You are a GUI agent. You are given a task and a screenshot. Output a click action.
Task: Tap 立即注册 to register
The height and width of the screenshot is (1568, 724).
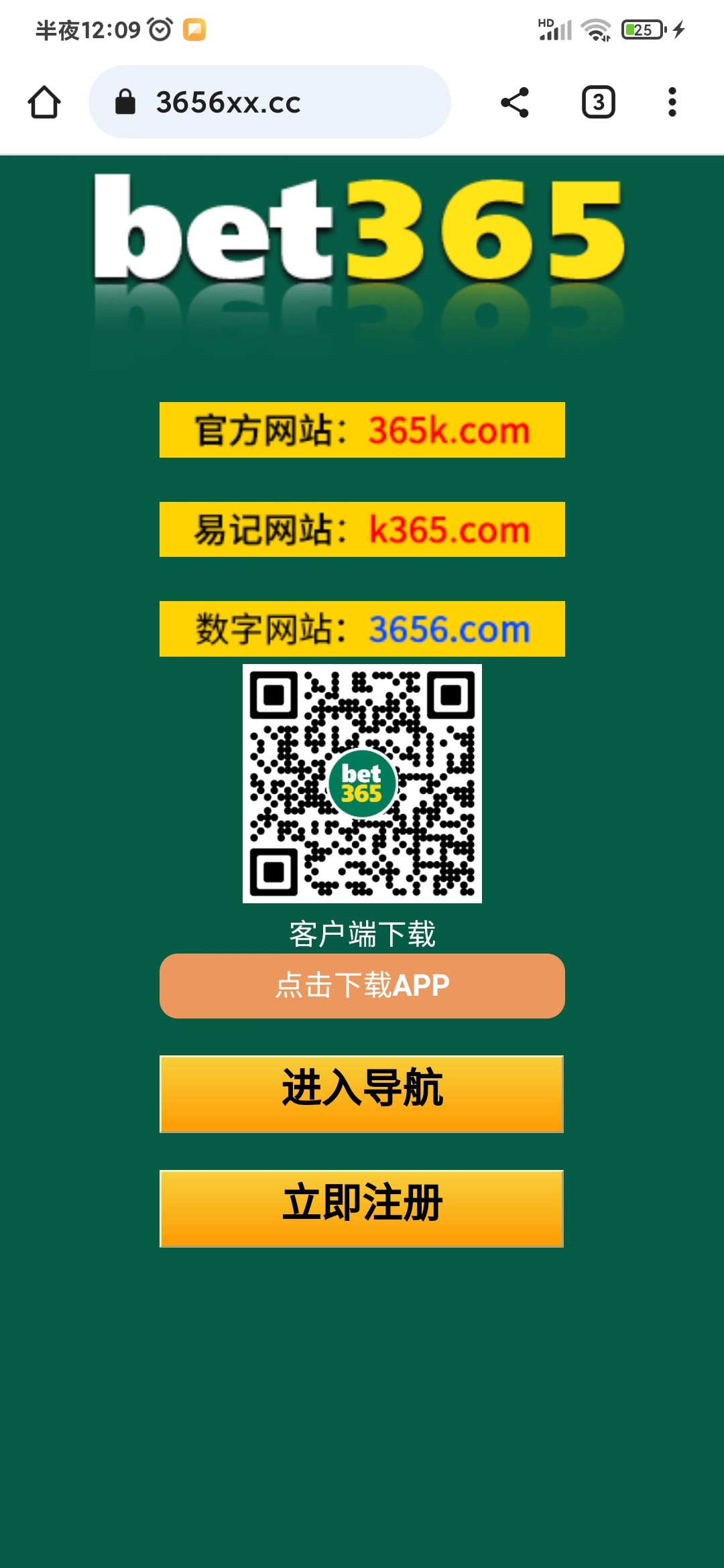(362, 1208)
